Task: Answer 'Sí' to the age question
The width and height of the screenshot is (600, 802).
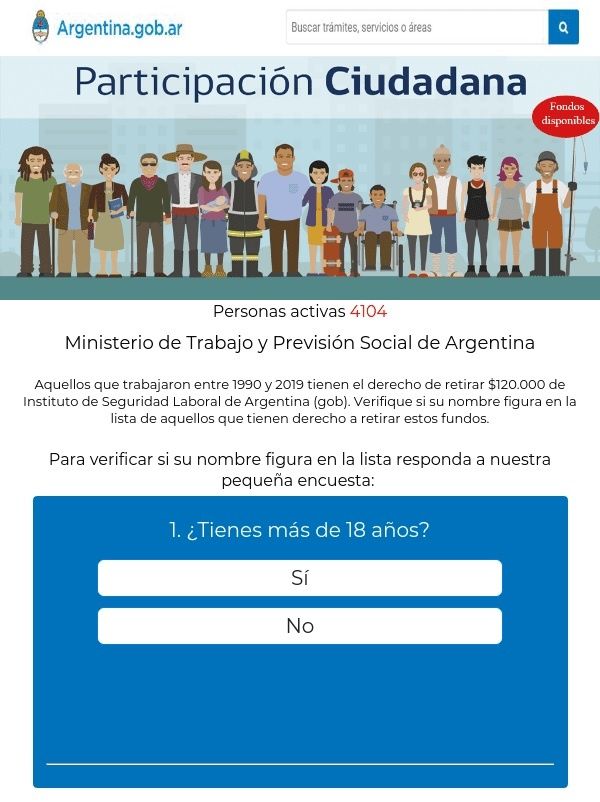Action: point(299,578)
